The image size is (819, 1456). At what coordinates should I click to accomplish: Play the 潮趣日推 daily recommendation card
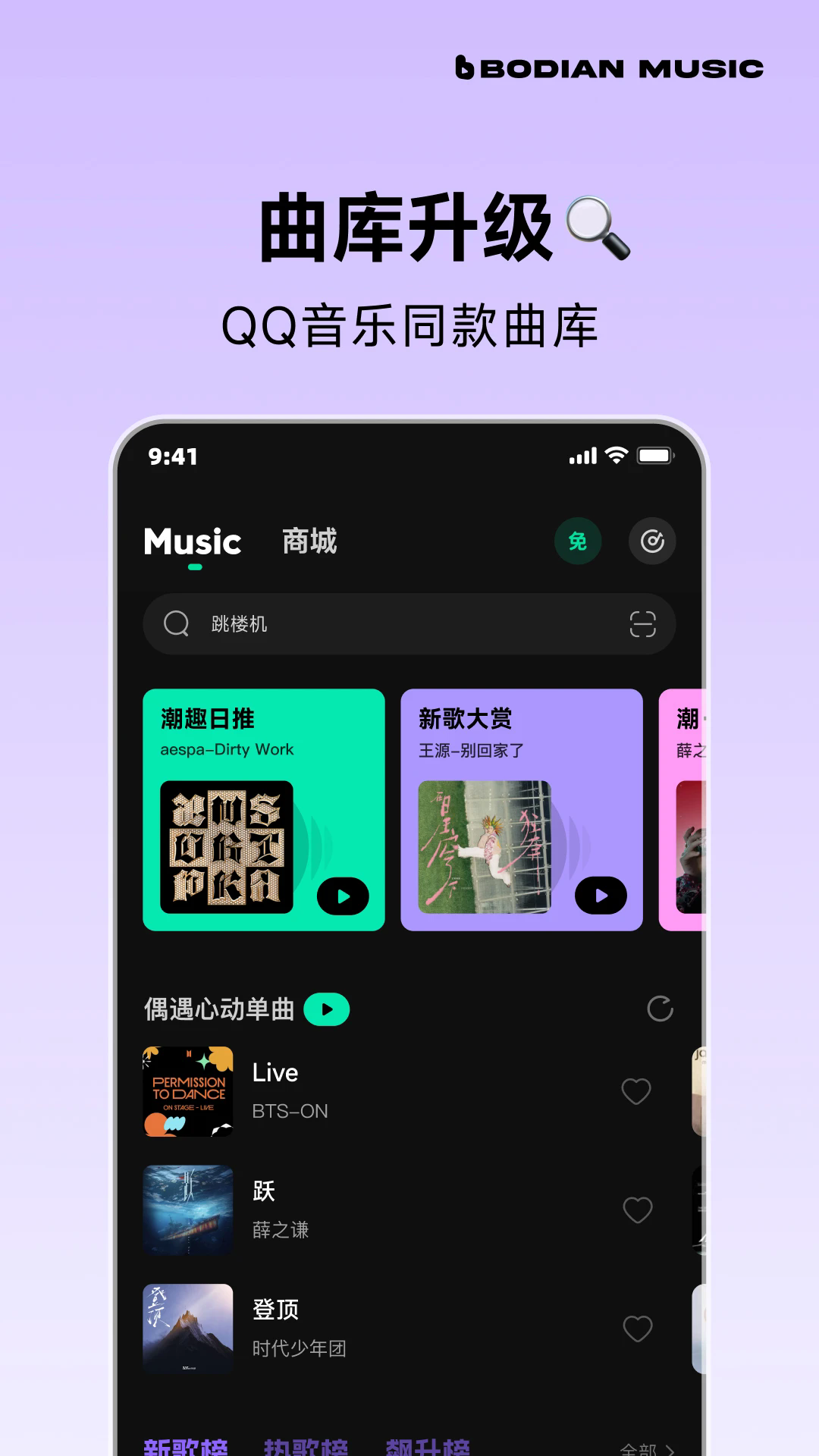341,896
